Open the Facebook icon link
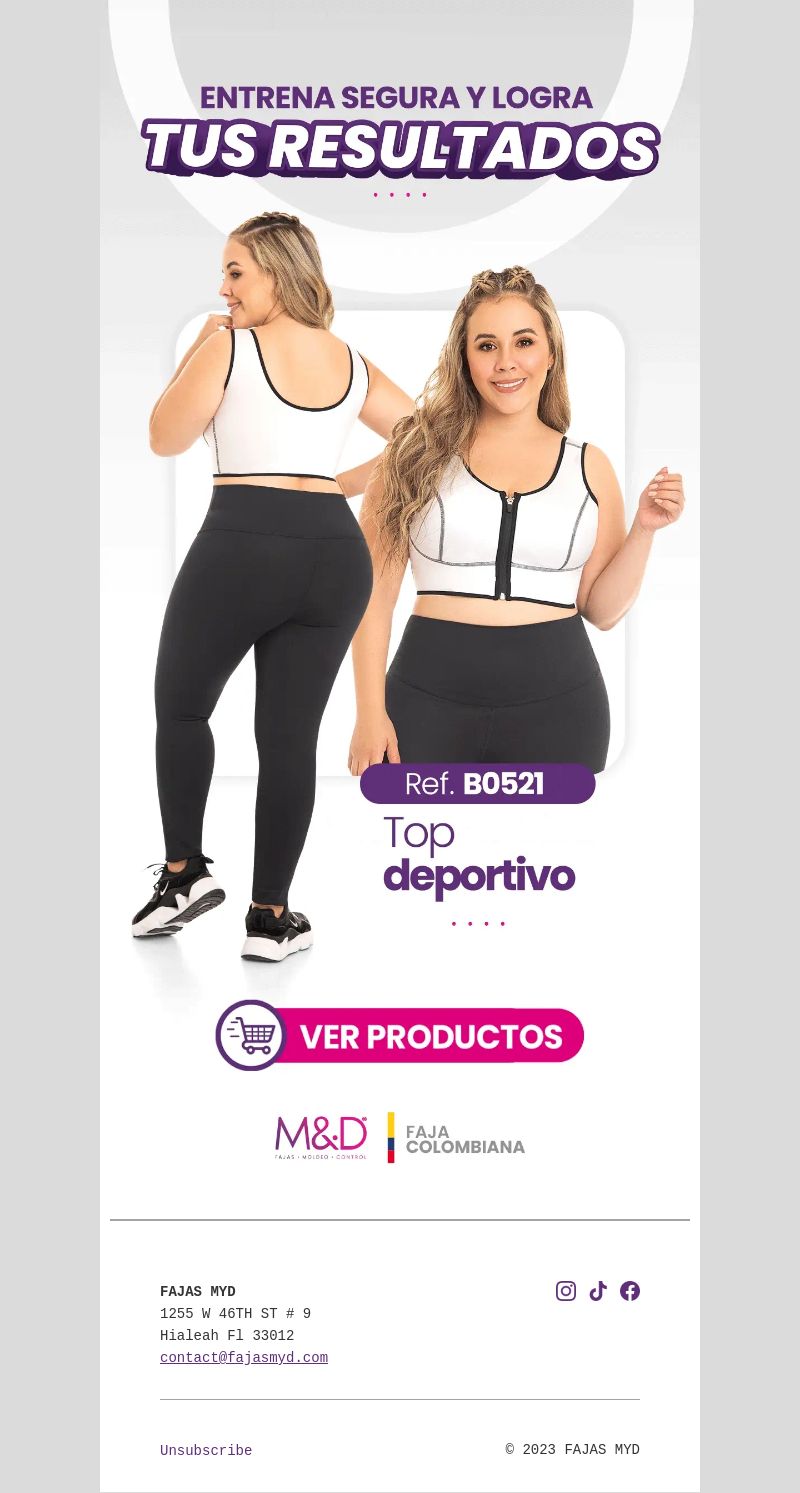800x1493 pixels. point(630,1291)
